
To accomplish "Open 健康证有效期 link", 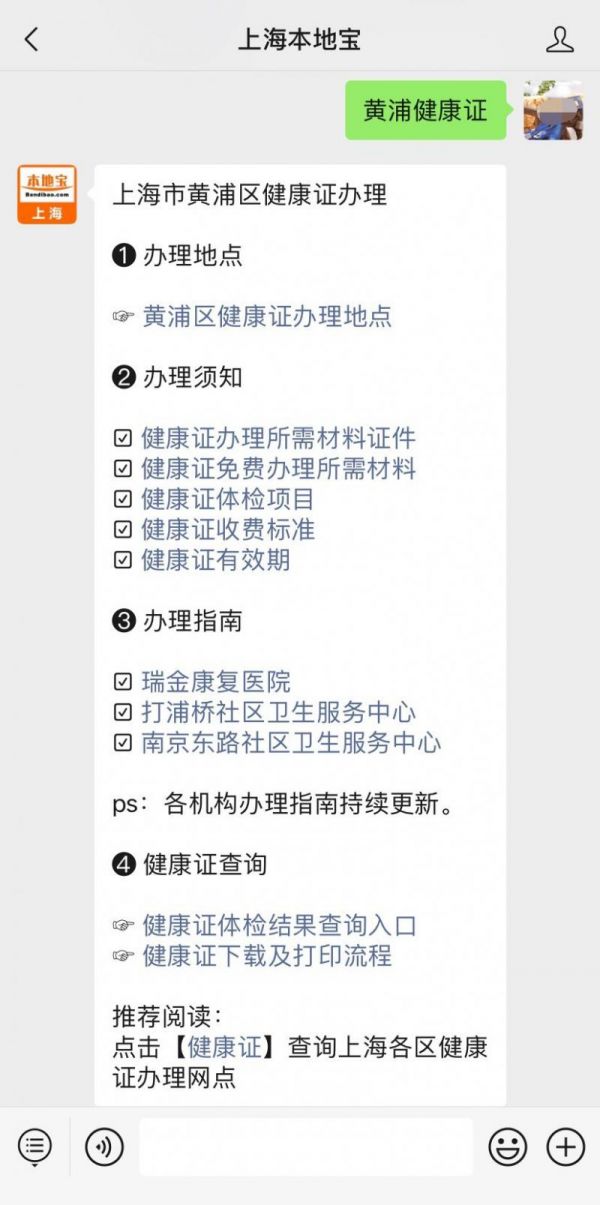I will pyautogui.click(x=215, y=559).
